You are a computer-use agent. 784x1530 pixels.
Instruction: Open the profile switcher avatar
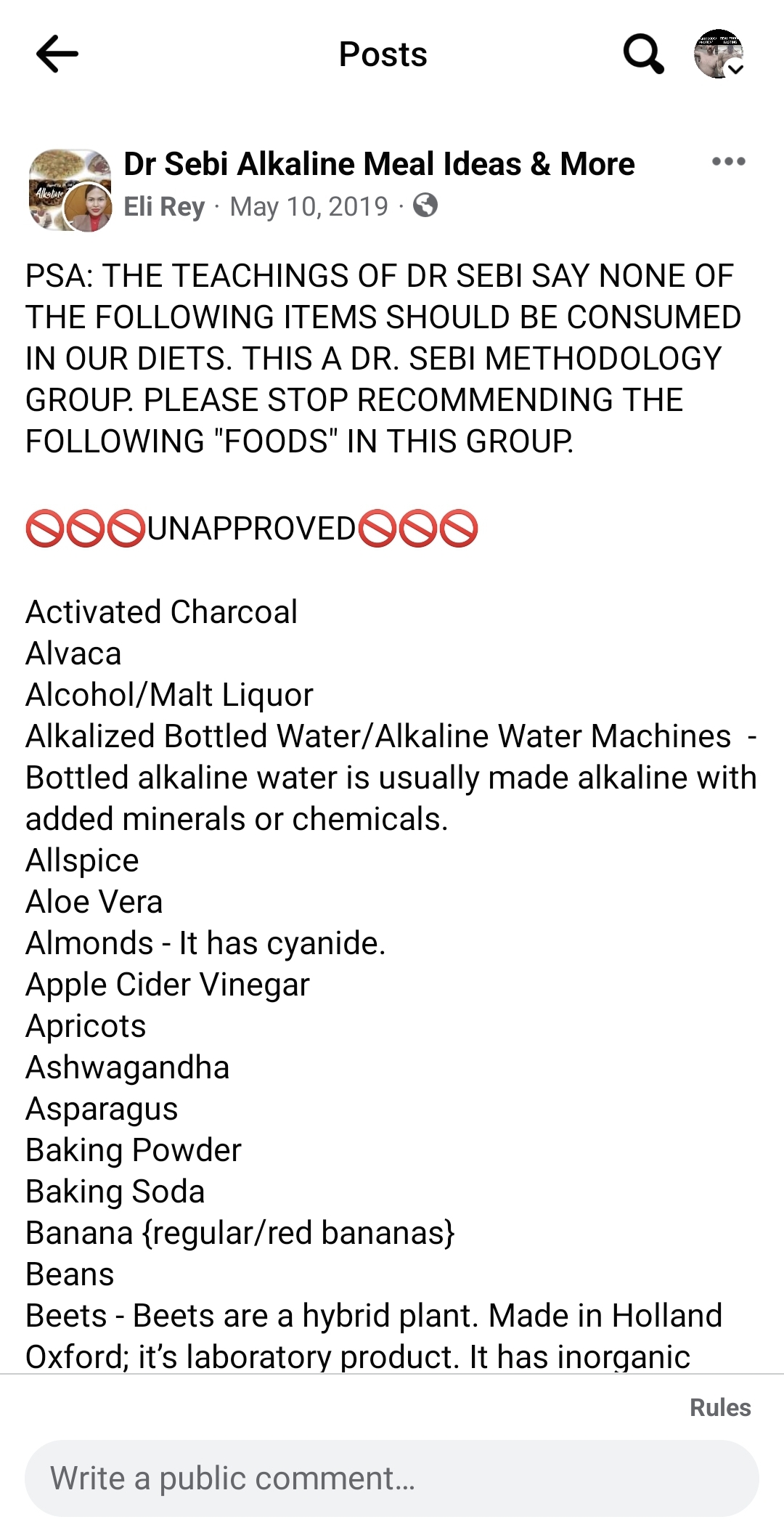click(719, 54)
